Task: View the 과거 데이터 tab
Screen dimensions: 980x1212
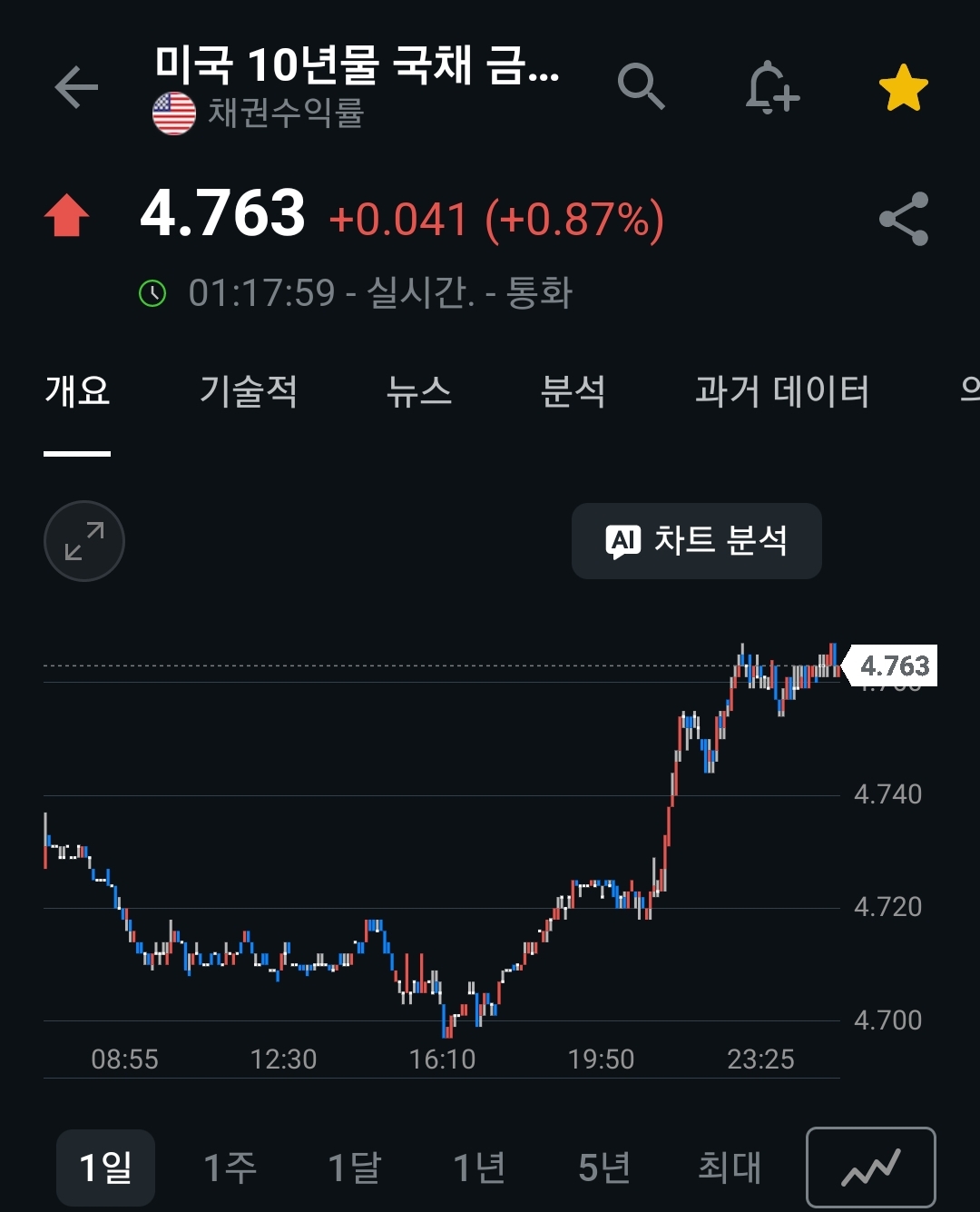Action: 782,392
